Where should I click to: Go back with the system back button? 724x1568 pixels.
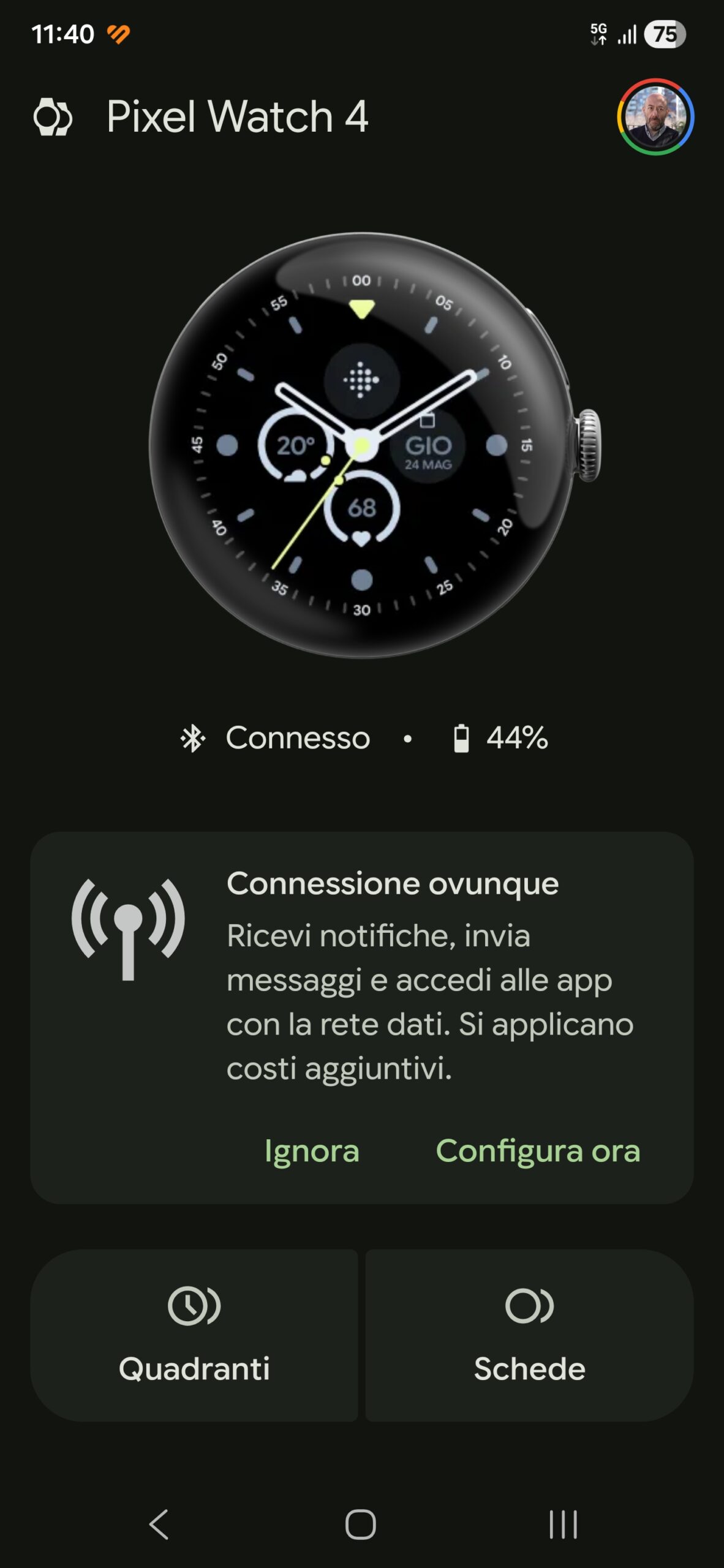pos(159,1524)
